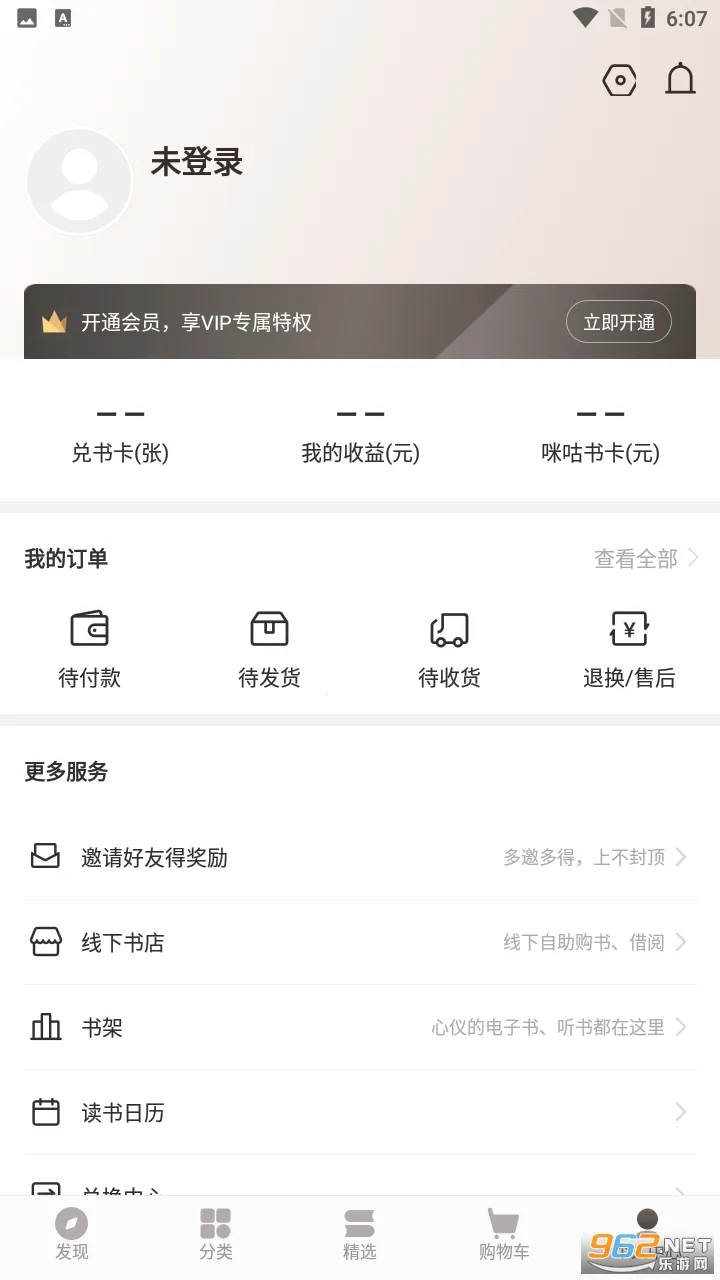Tap the 未登录 text to log in
This screenshot has width=720, height=1280.
pyautogui.click(x=196, y=163)
